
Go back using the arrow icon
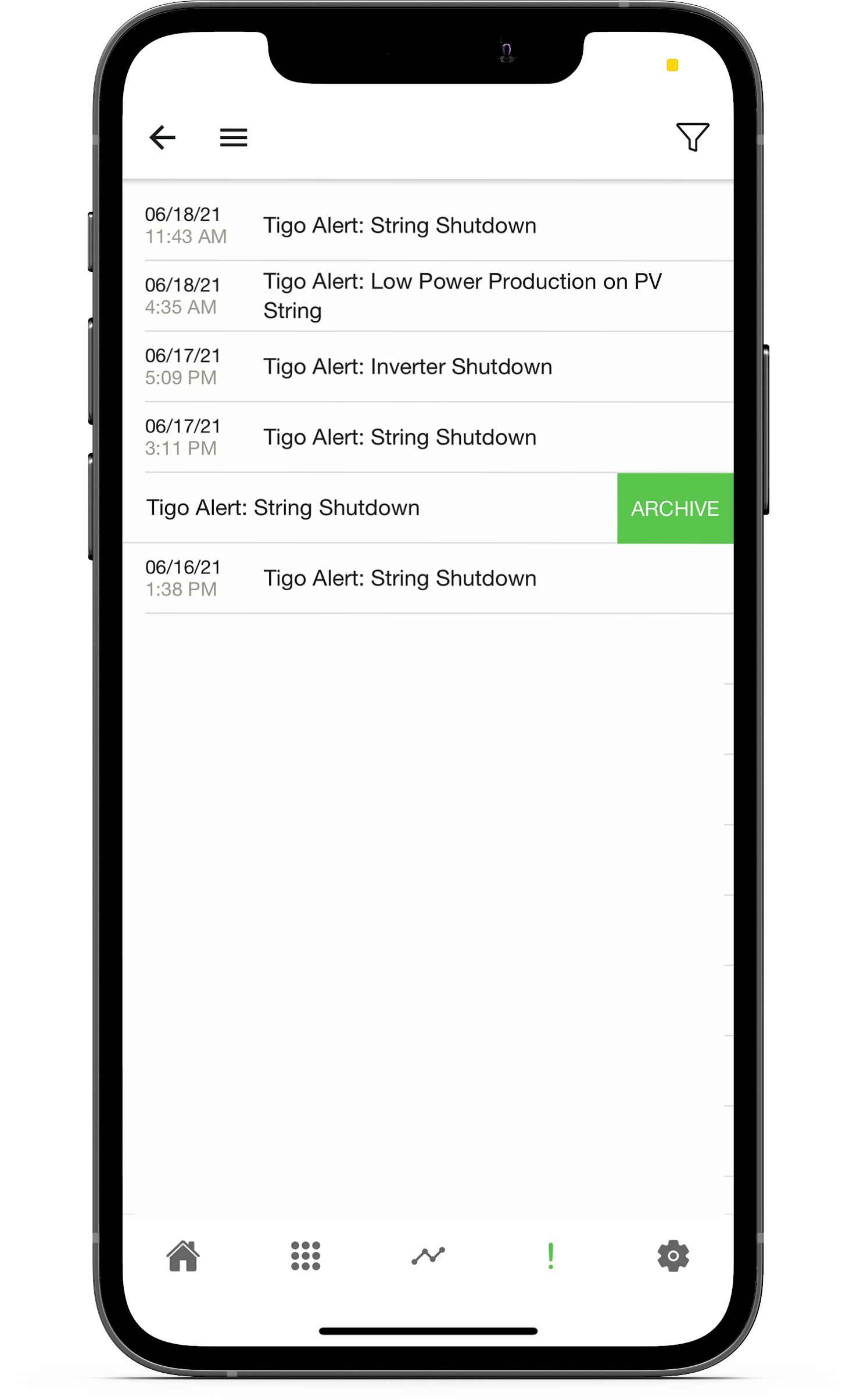click(x=162, y=138)
